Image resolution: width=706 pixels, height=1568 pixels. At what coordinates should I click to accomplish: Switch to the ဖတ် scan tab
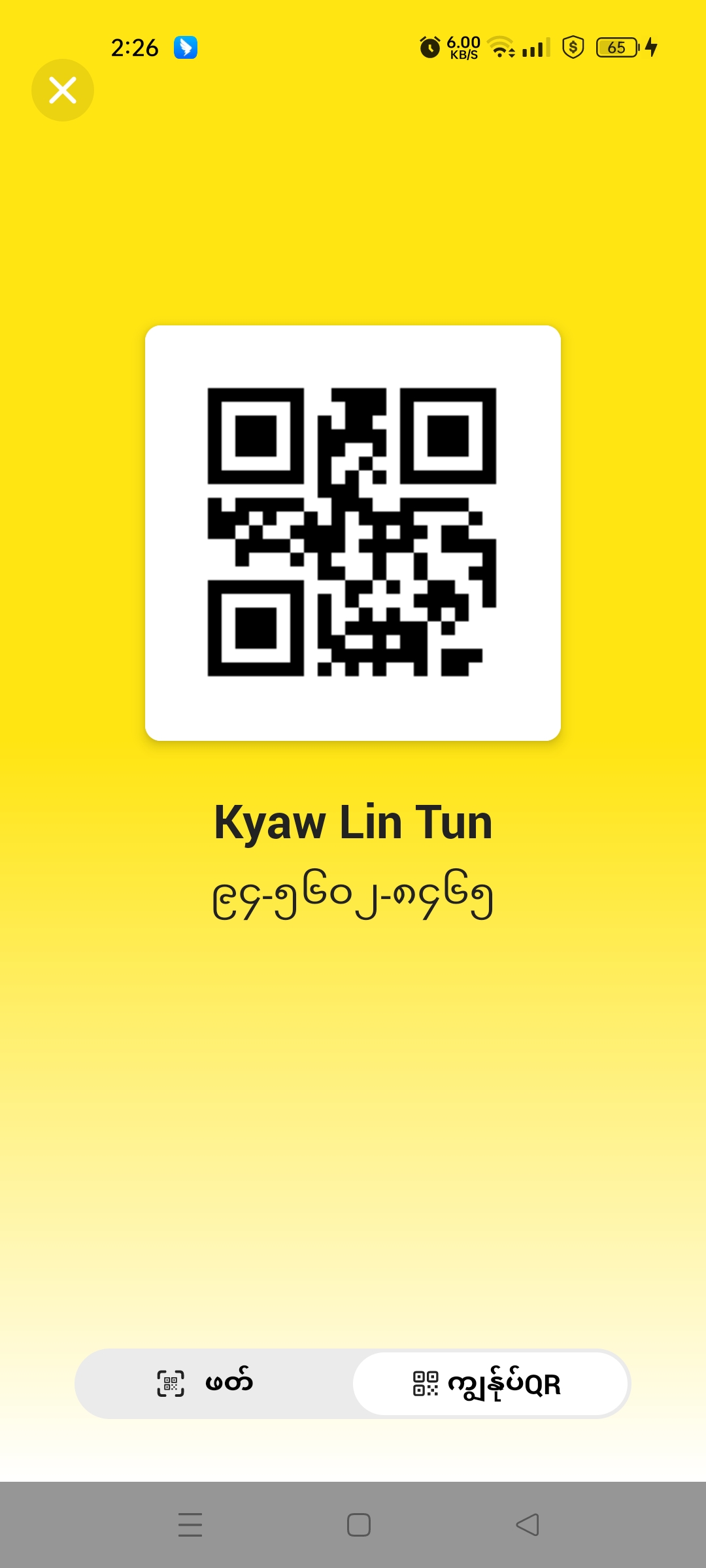214,1383
